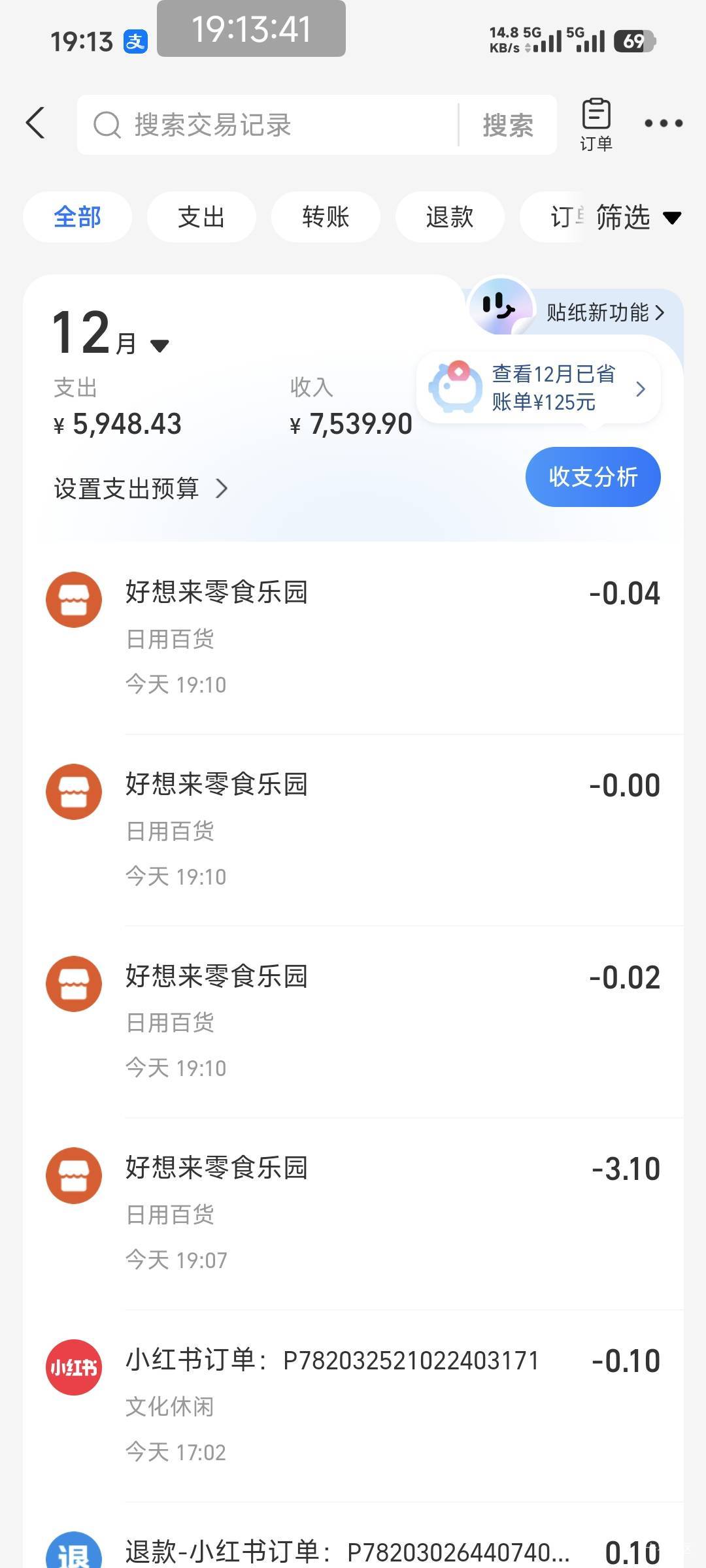
Task: View the 退款-小红书订单 refund entry
Action: pos(353,1551)
